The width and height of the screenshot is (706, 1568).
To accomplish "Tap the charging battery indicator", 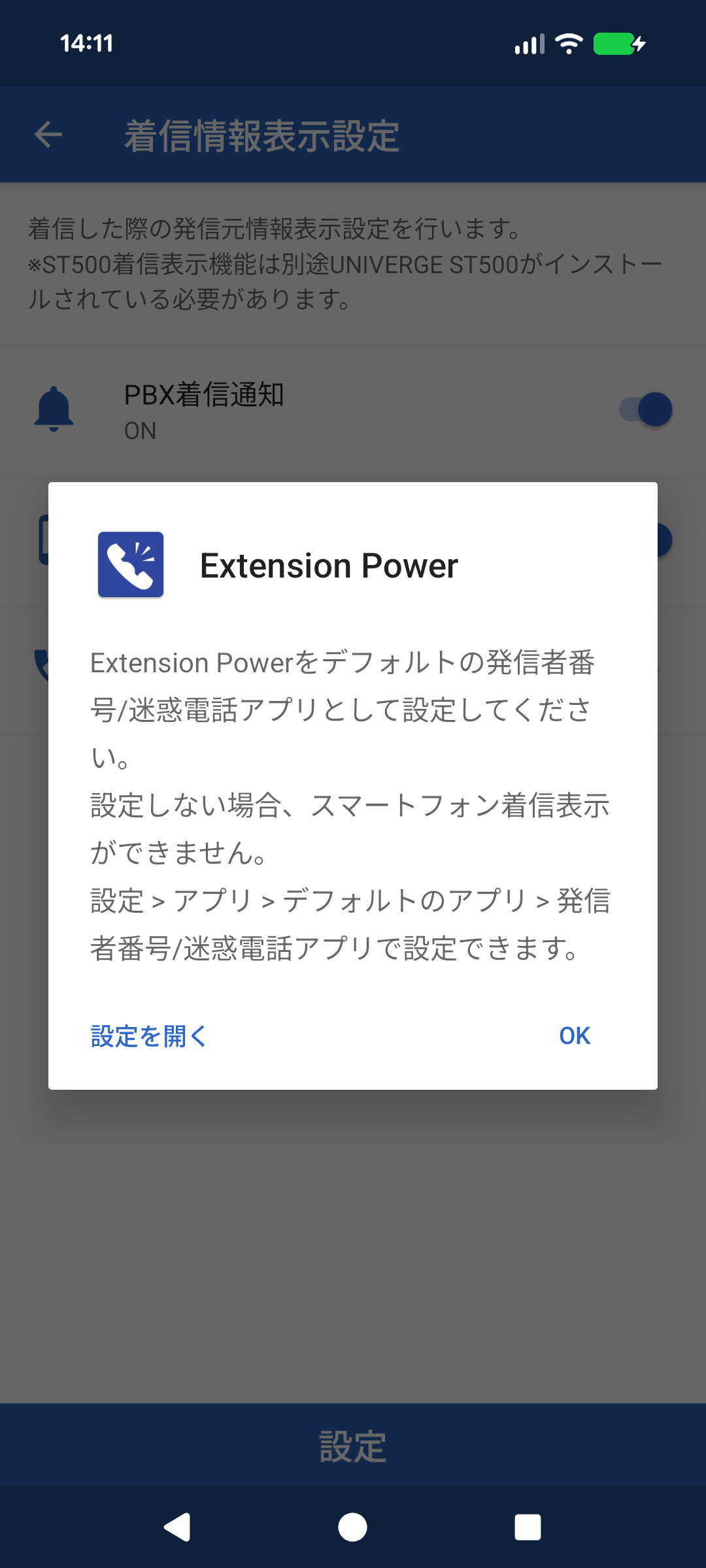I will pos(613,43).
